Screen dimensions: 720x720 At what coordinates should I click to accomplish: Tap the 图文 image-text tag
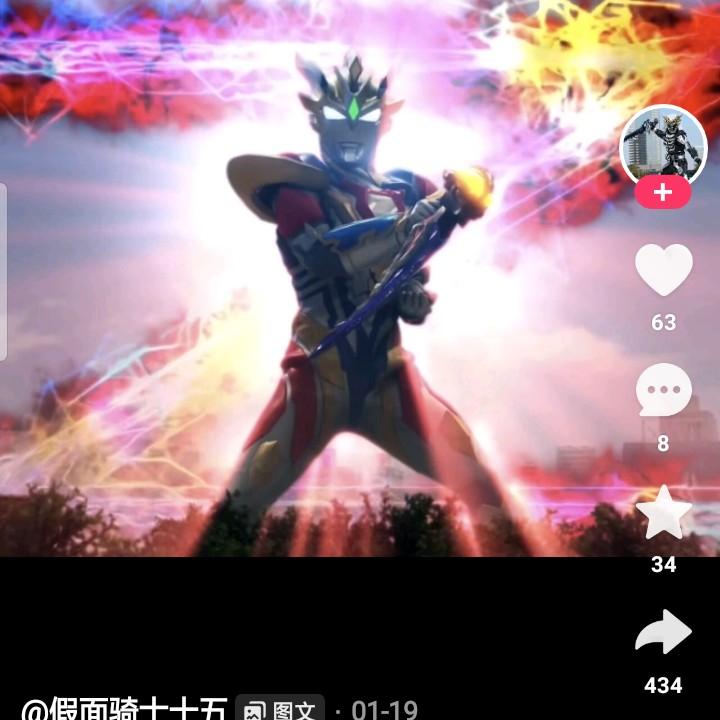[x=281, y=710]
